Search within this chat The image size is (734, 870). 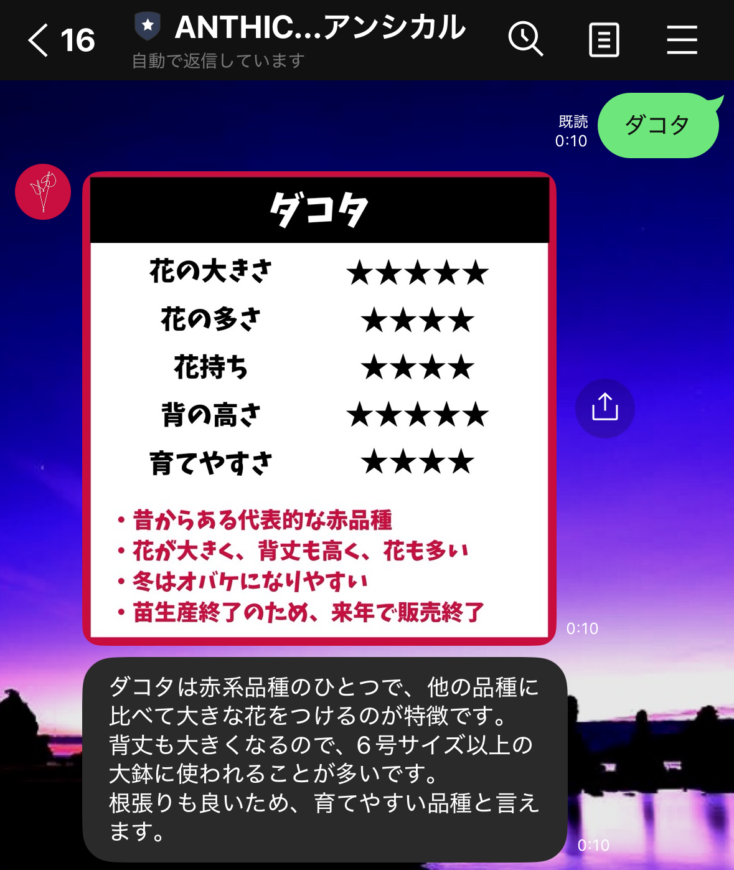point(525,39)
